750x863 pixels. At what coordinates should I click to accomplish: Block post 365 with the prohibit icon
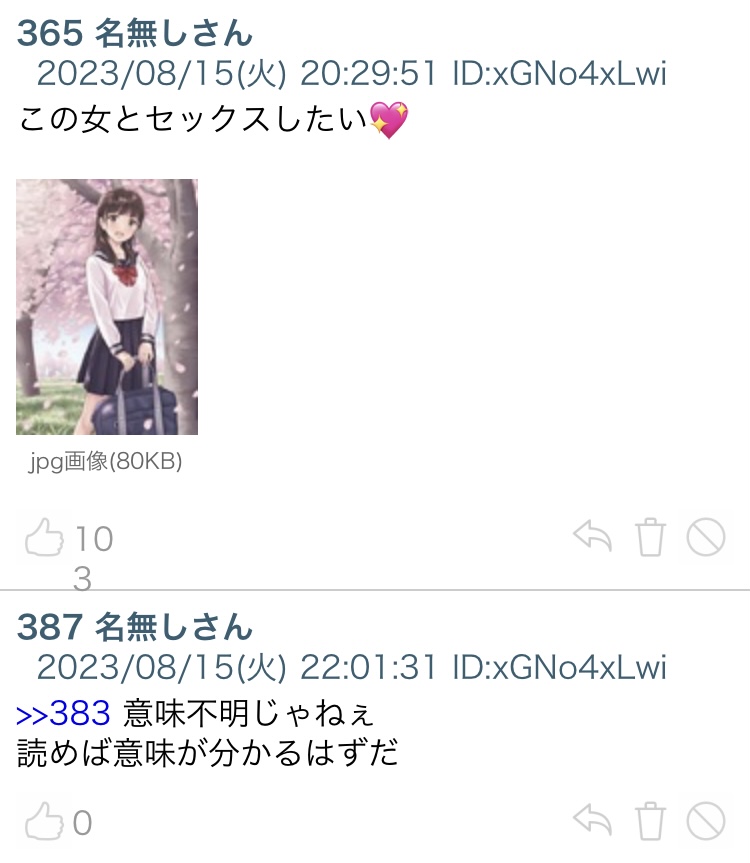[705, 538]
